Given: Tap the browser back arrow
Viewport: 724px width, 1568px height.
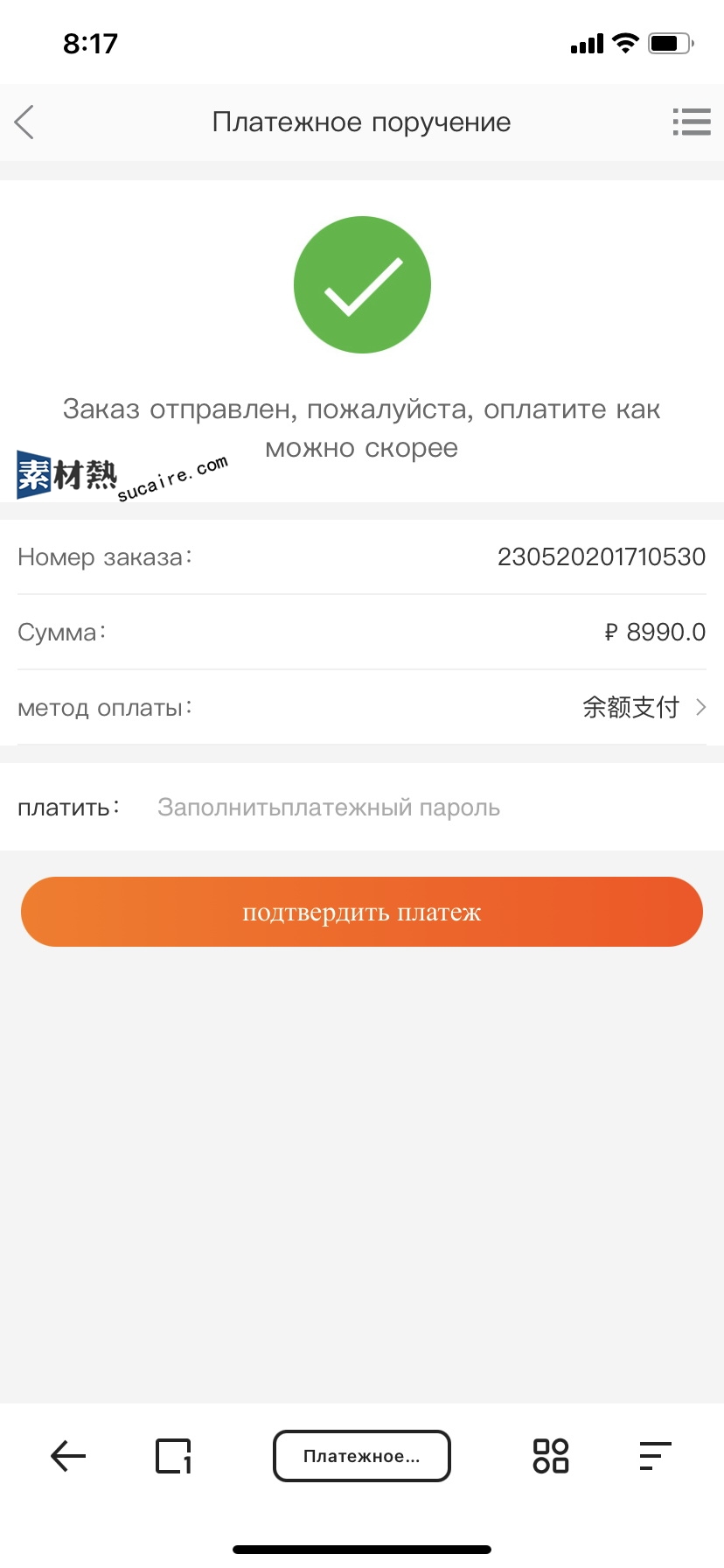Looking at the screenshot, I should 68,1456.
